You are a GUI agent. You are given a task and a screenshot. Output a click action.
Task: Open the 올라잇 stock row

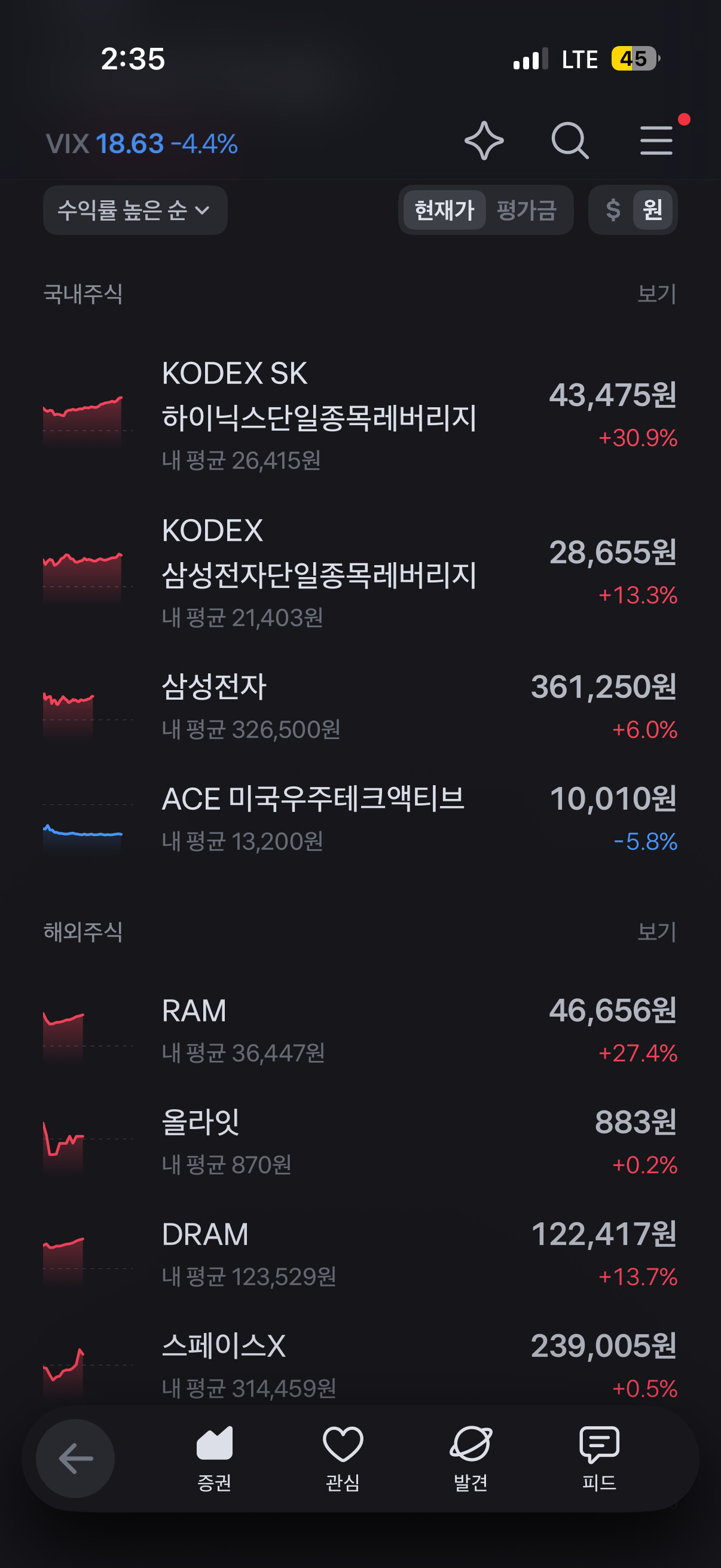(360, 1143)
